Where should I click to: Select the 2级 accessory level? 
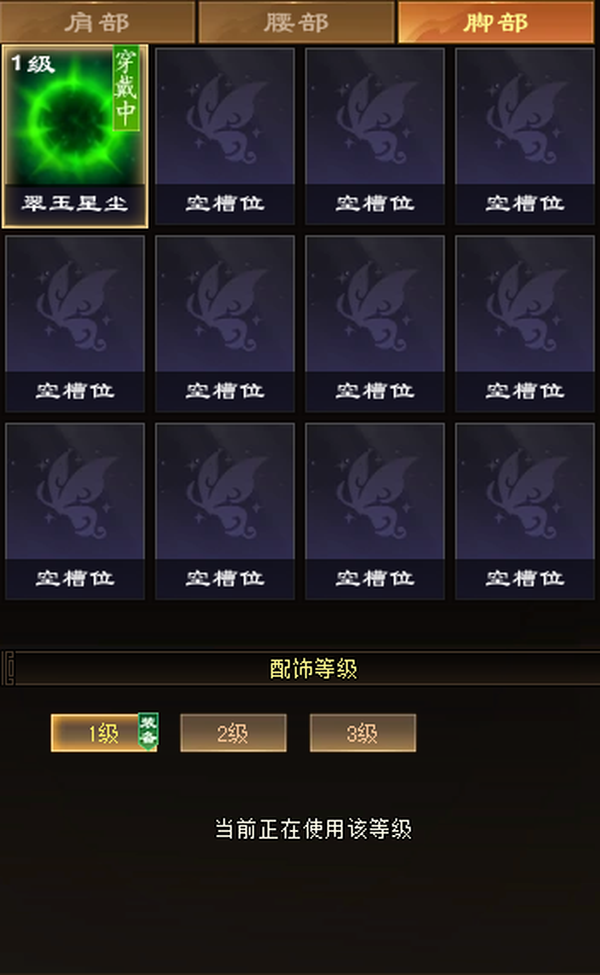(233, 732)
